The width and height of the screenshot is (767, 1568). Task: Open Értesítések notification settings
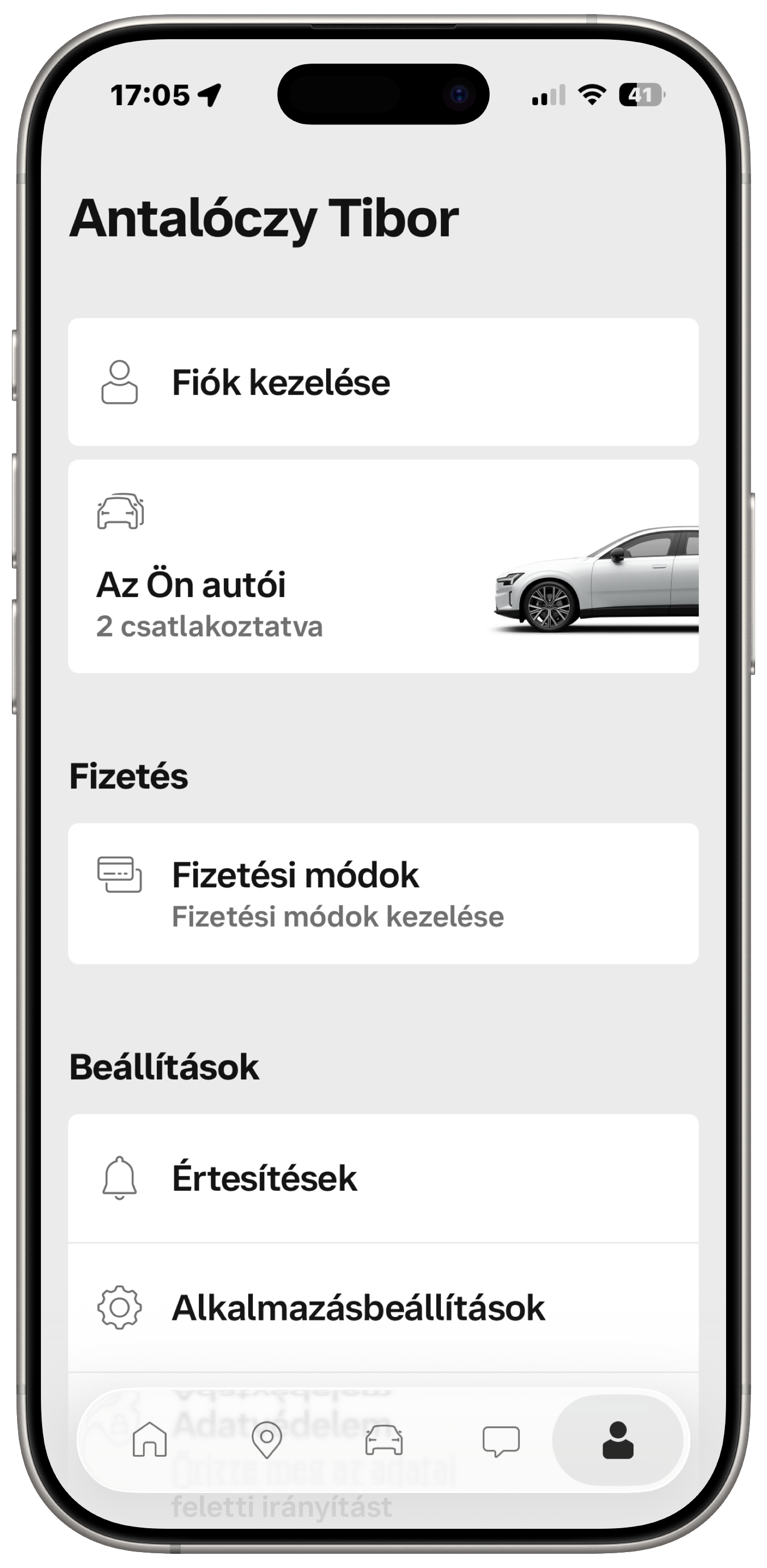coord(382,1178)
